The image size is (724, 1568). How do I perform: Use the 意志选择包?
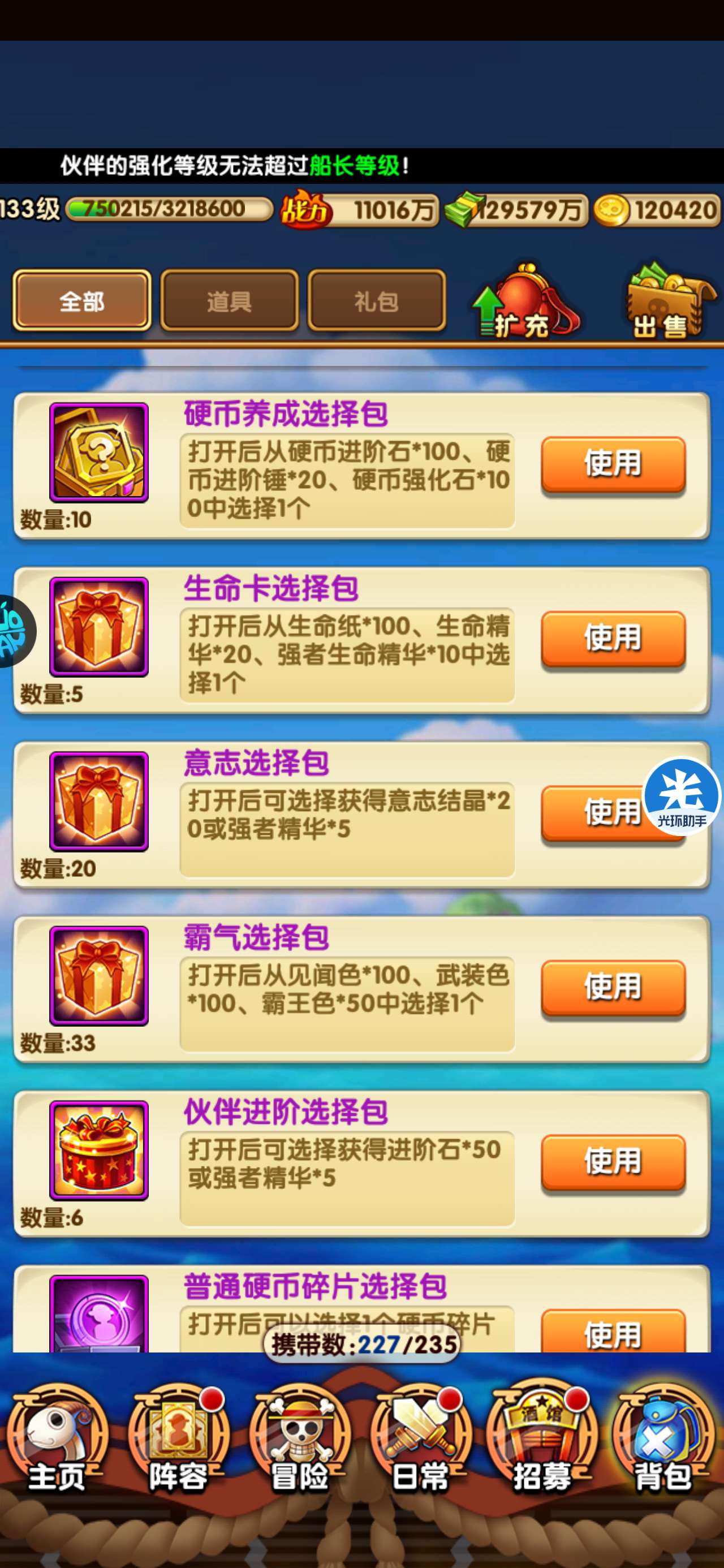[x=591, y=813]
